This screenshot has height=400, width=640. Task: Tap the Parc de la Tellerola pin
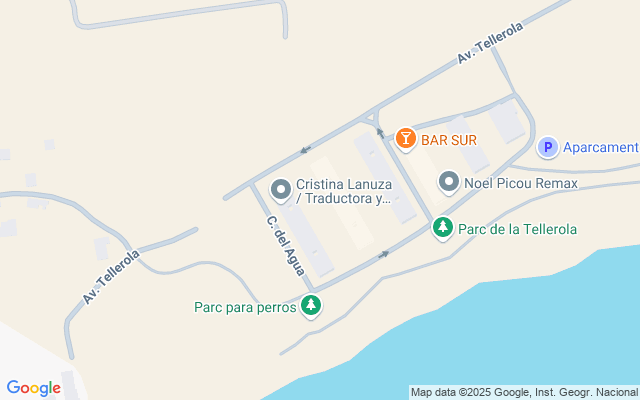tap(443, 229)
